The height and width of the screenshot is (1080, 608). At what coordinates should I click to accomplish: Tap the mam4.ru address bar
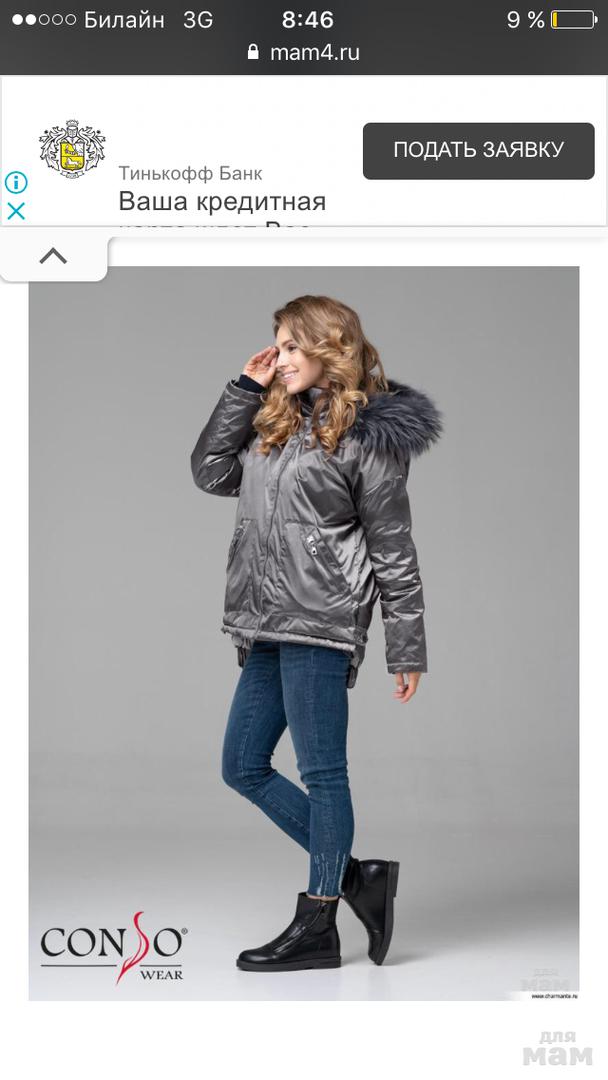click(304, 52)
